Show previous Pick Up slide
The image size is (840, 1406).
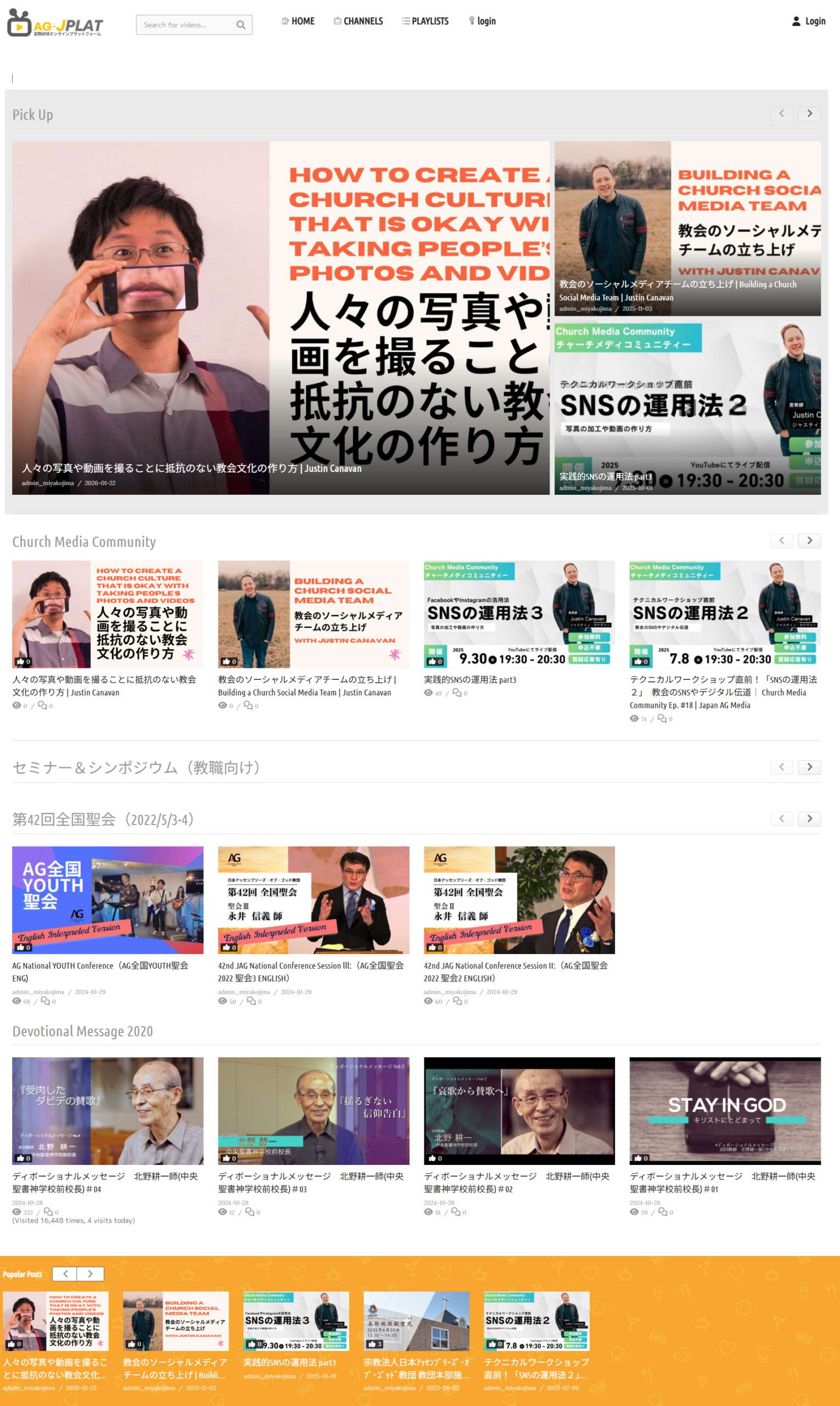[x=781, y=114]
